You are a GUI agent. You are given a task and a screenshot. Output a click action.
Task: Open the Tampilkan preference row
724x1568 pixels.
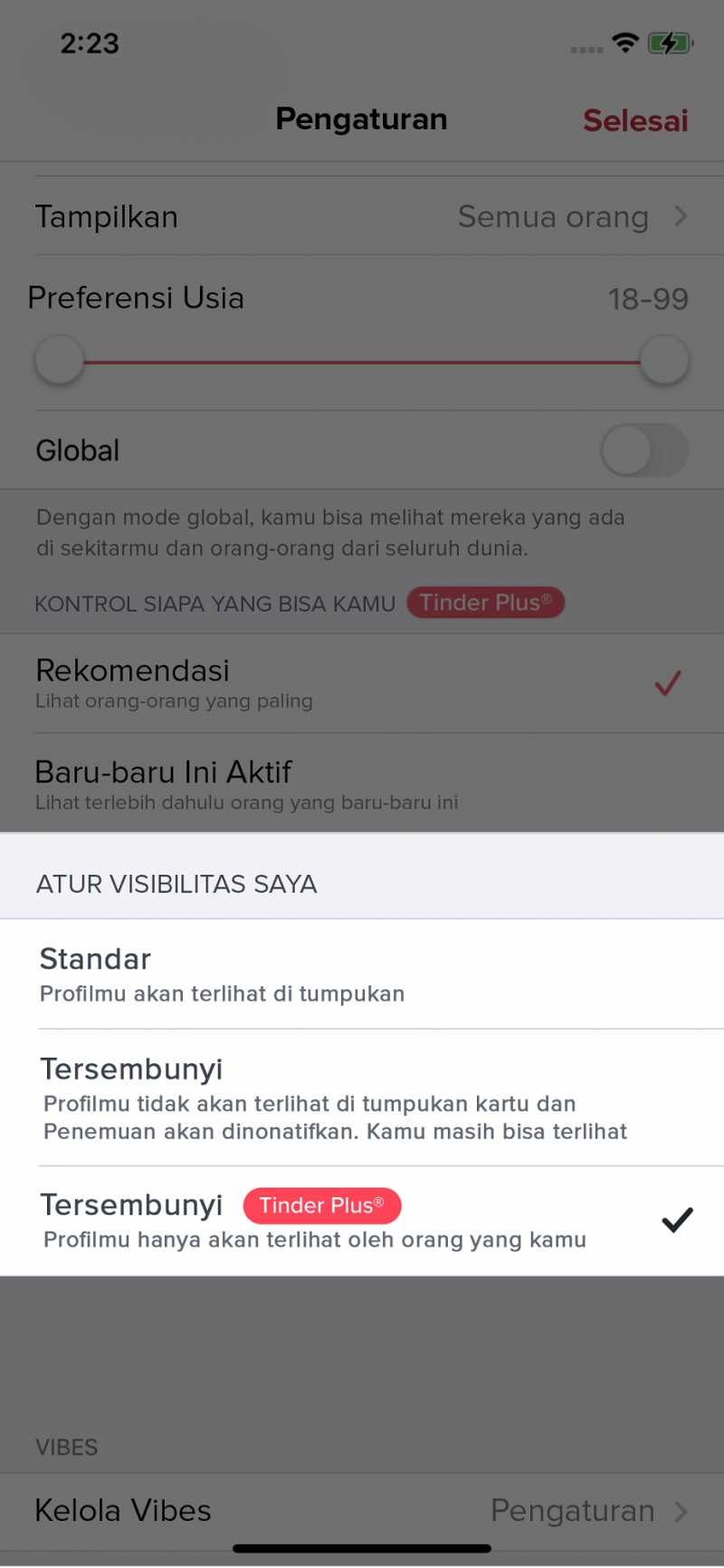(x=362, y=217)
